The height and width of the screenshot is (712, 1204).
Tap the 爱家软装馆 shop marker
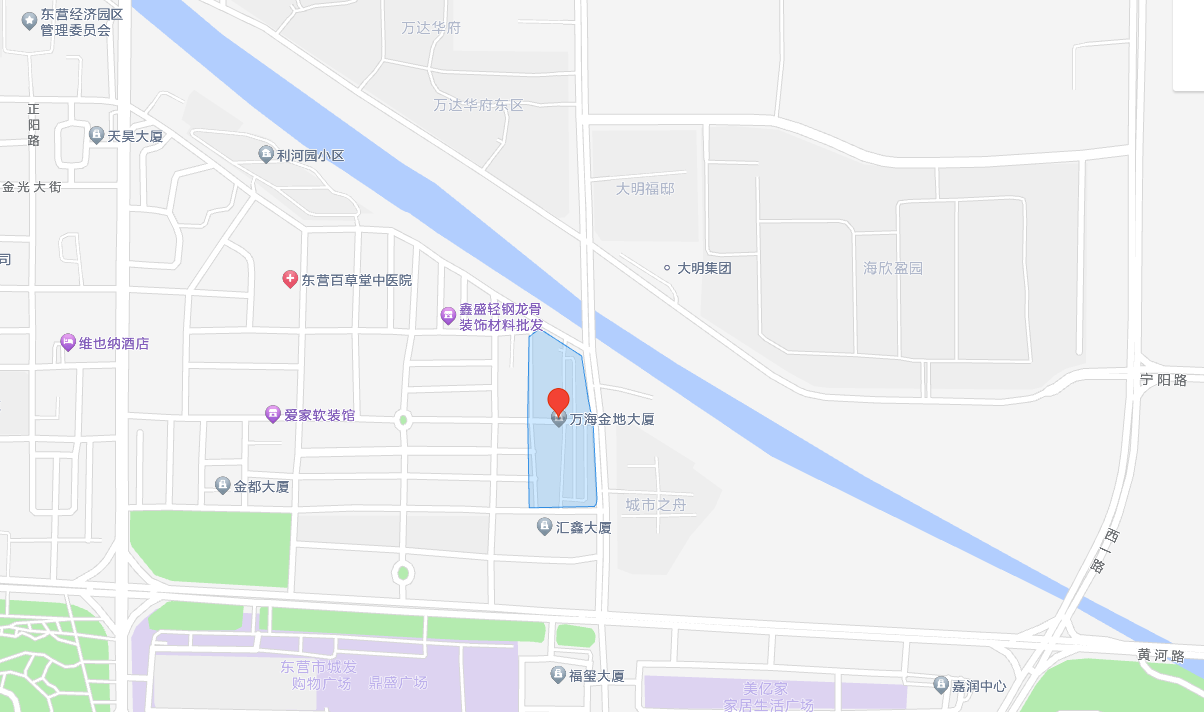coord(272,414)
